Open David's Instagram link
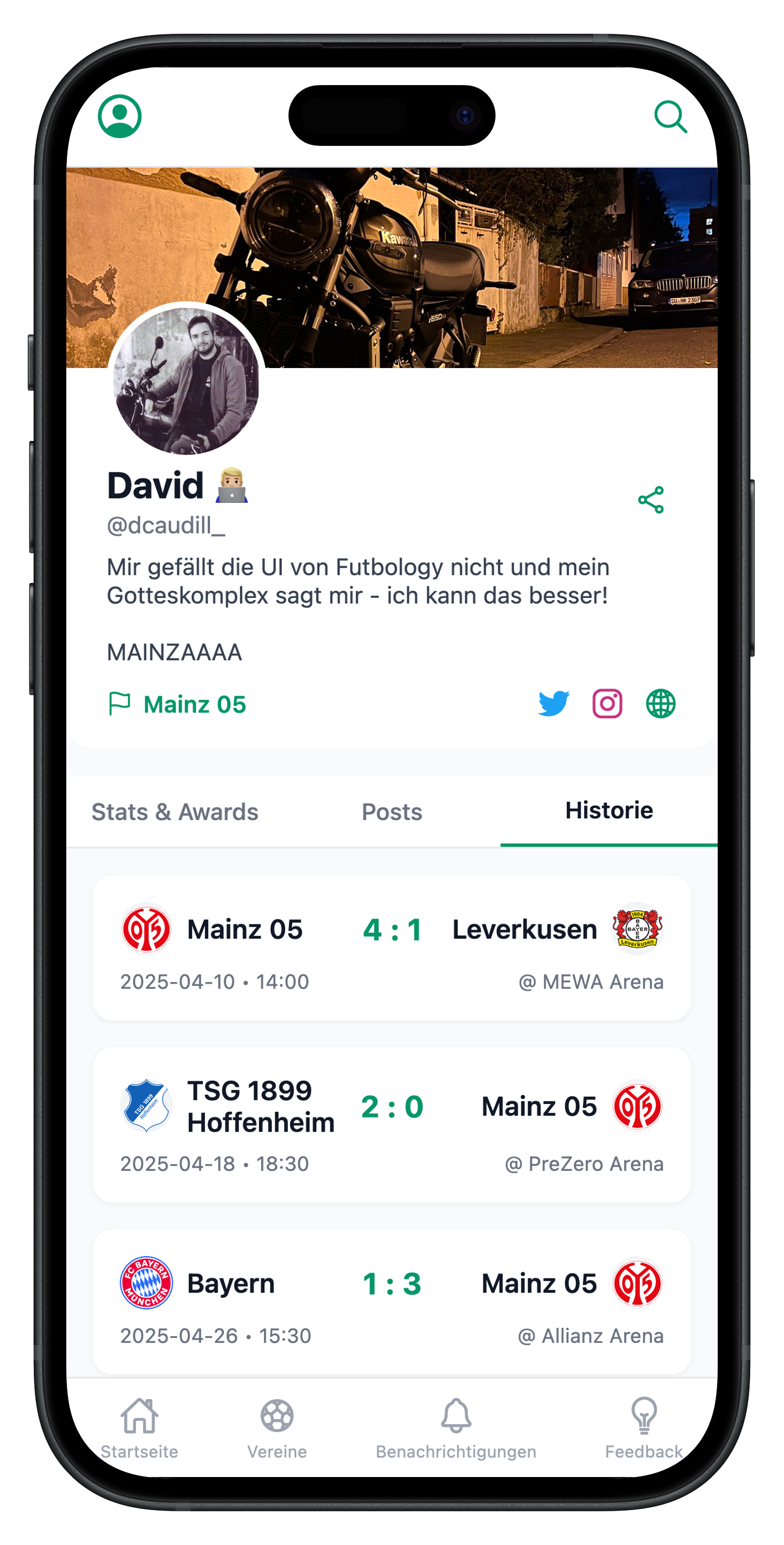This screenshot has height=1545, width=784. click(x=607, y=703)
